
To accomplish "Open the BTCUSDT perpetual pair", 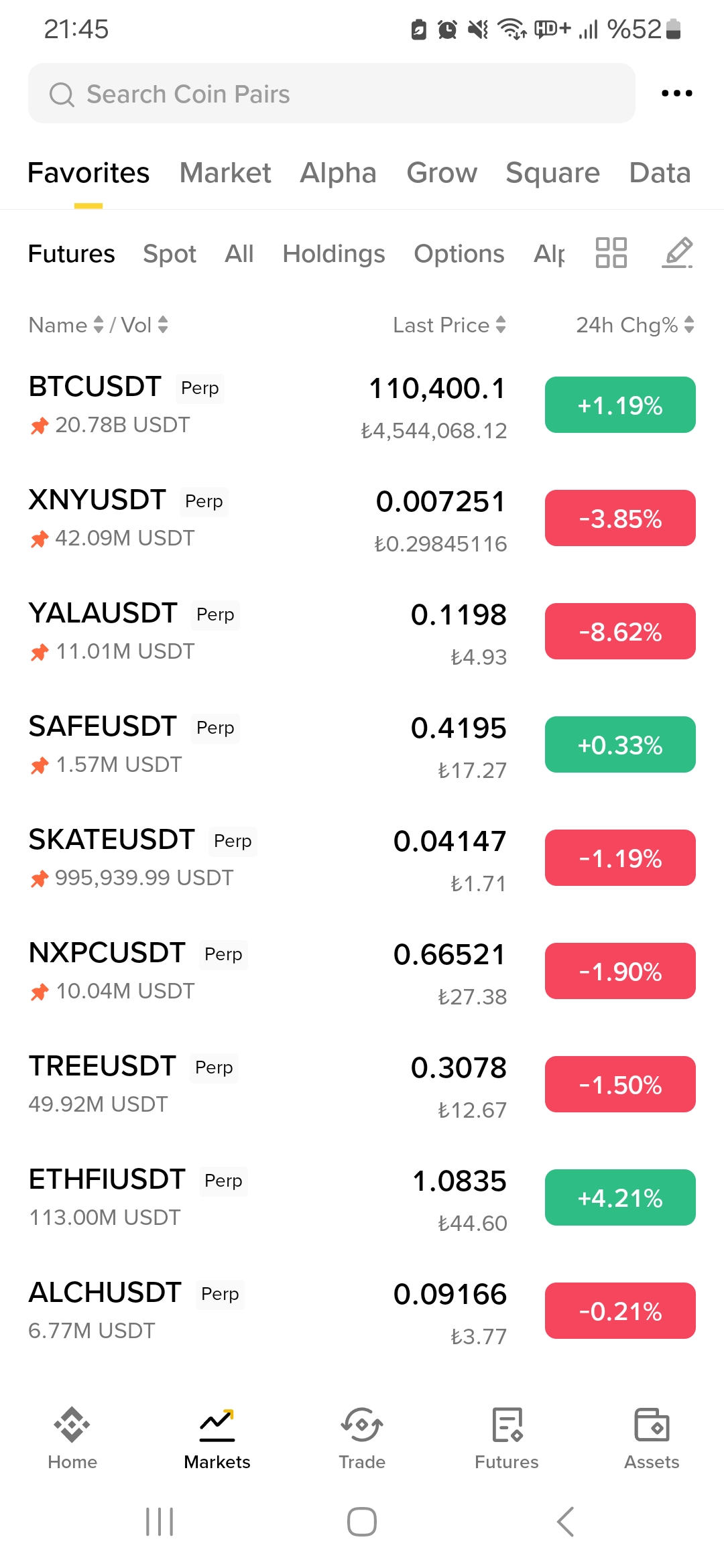I will (362, 405).
